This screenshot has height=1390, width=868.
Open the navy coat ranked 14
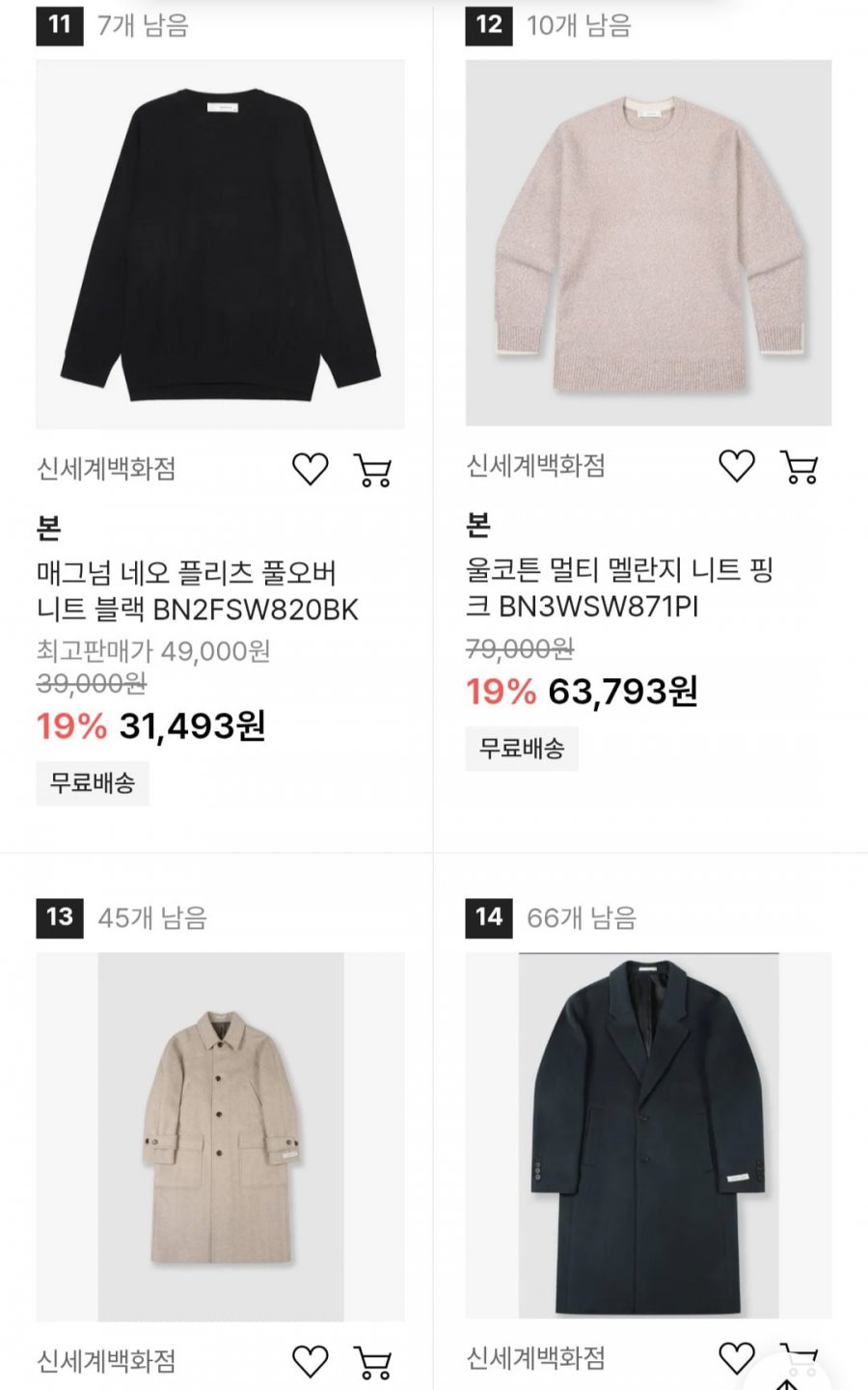coord(648,1134)
